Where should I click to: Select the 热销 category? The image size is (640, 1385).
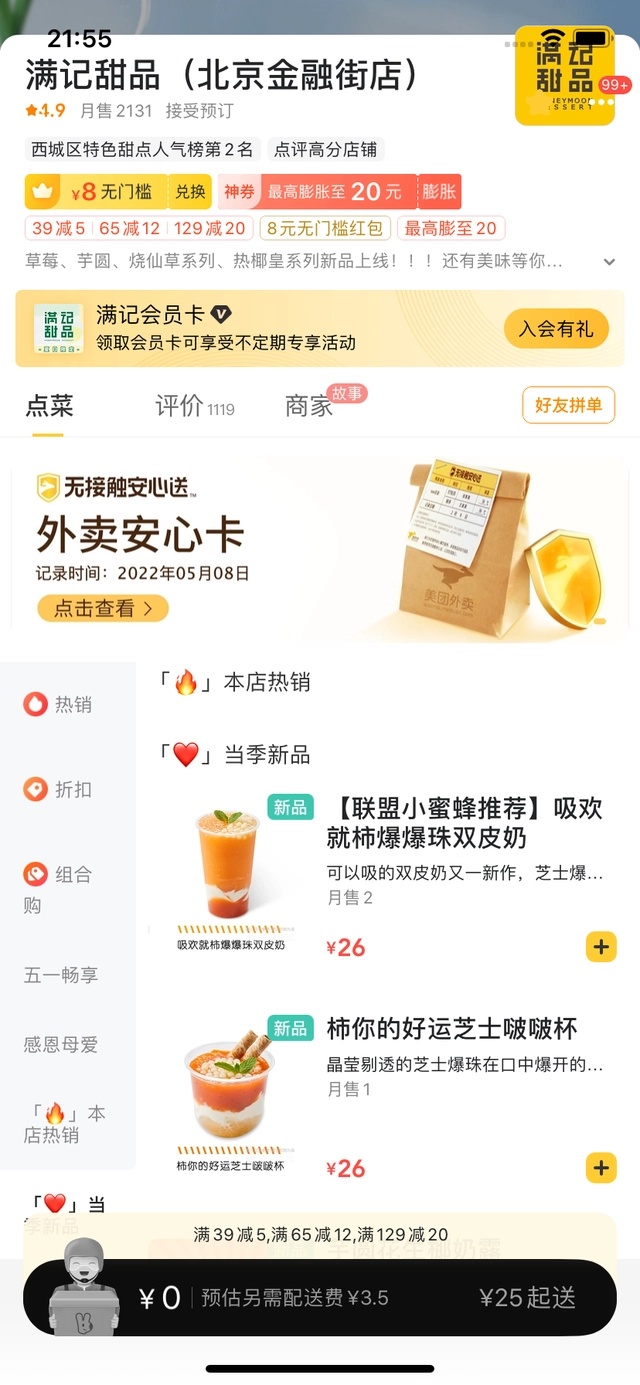(x=58, y=705)
